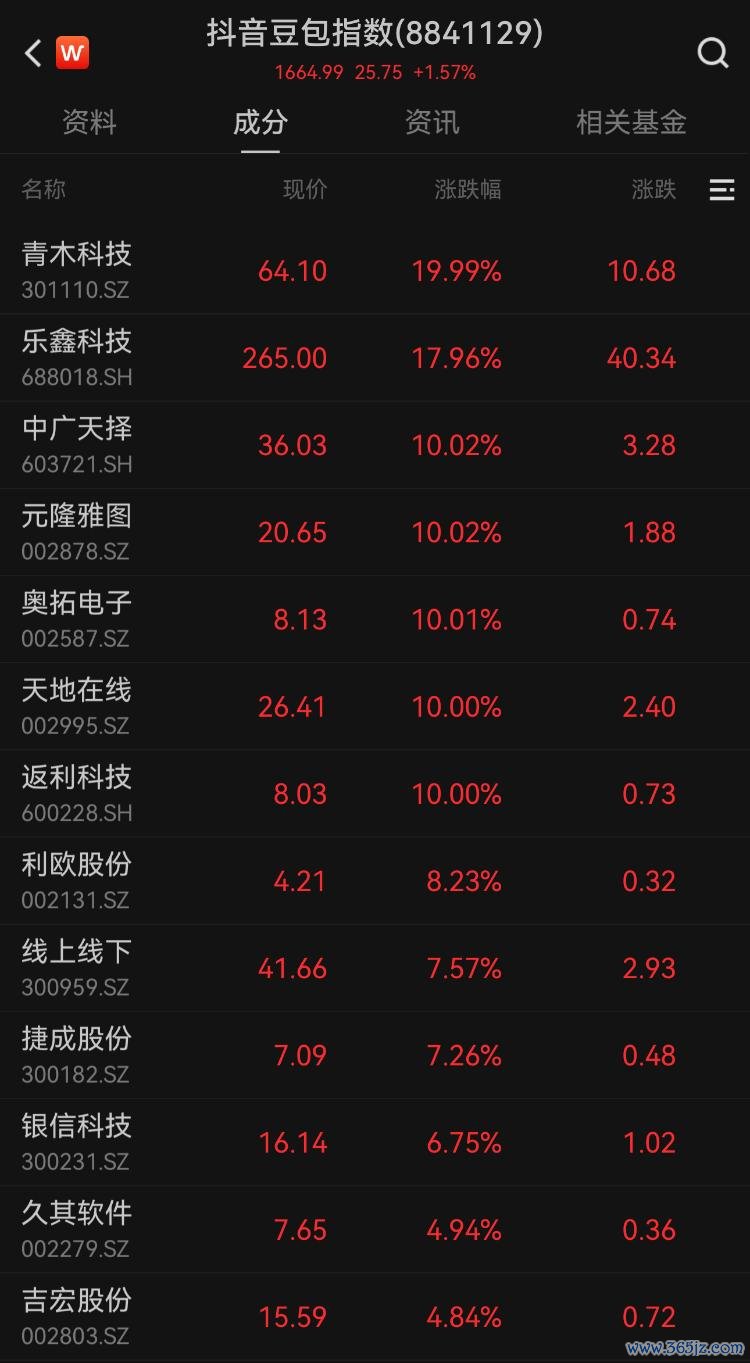Open 银信科技 stock details
Image resolution: width=750 pixels, height=1363 pixels.
point(375,1142)
